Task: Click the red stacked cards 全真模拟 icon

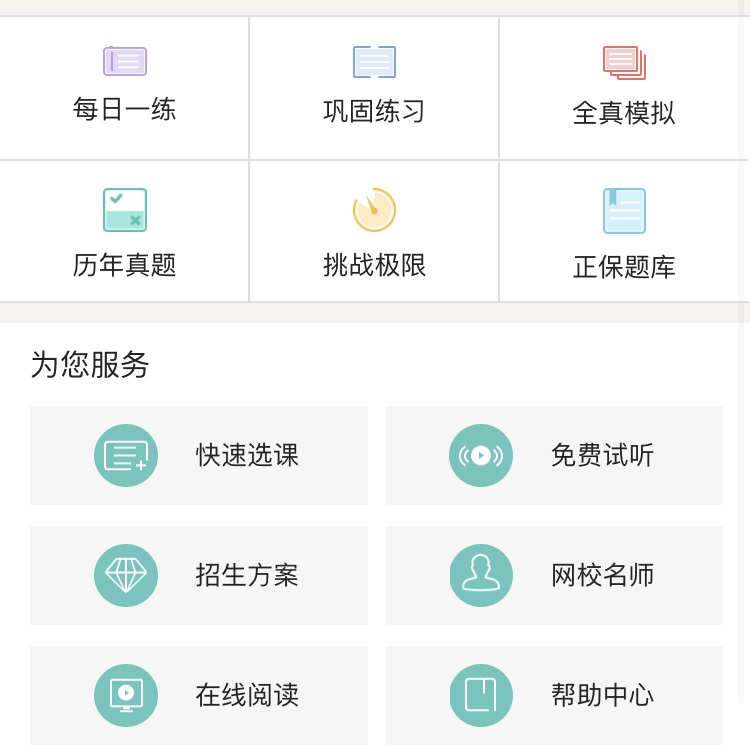Action: tap(623, 61)
